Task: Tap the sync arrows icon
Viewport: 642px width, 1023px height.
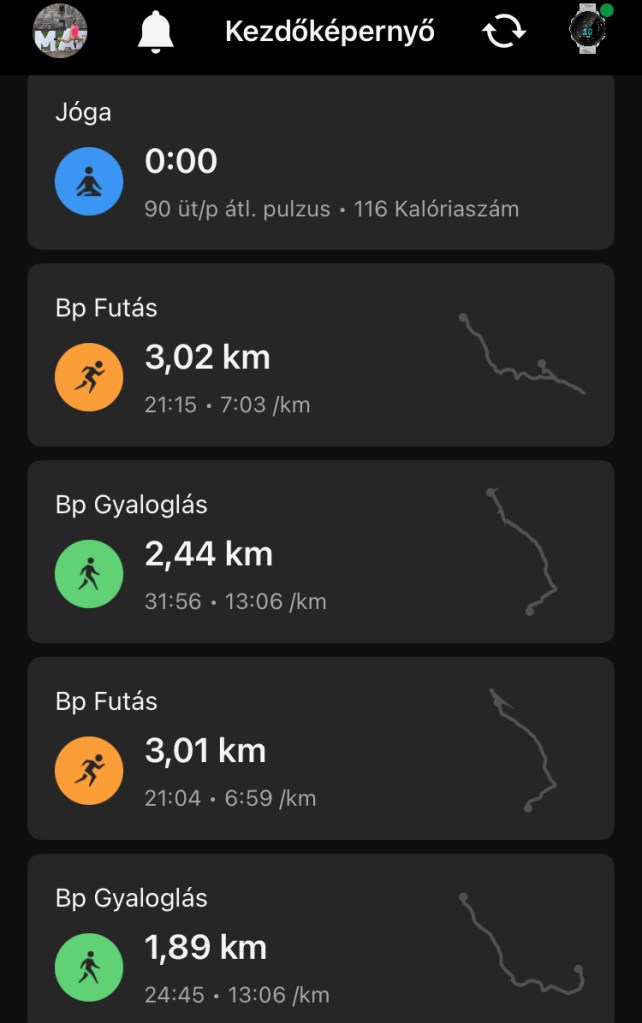Action: point(504,32)
